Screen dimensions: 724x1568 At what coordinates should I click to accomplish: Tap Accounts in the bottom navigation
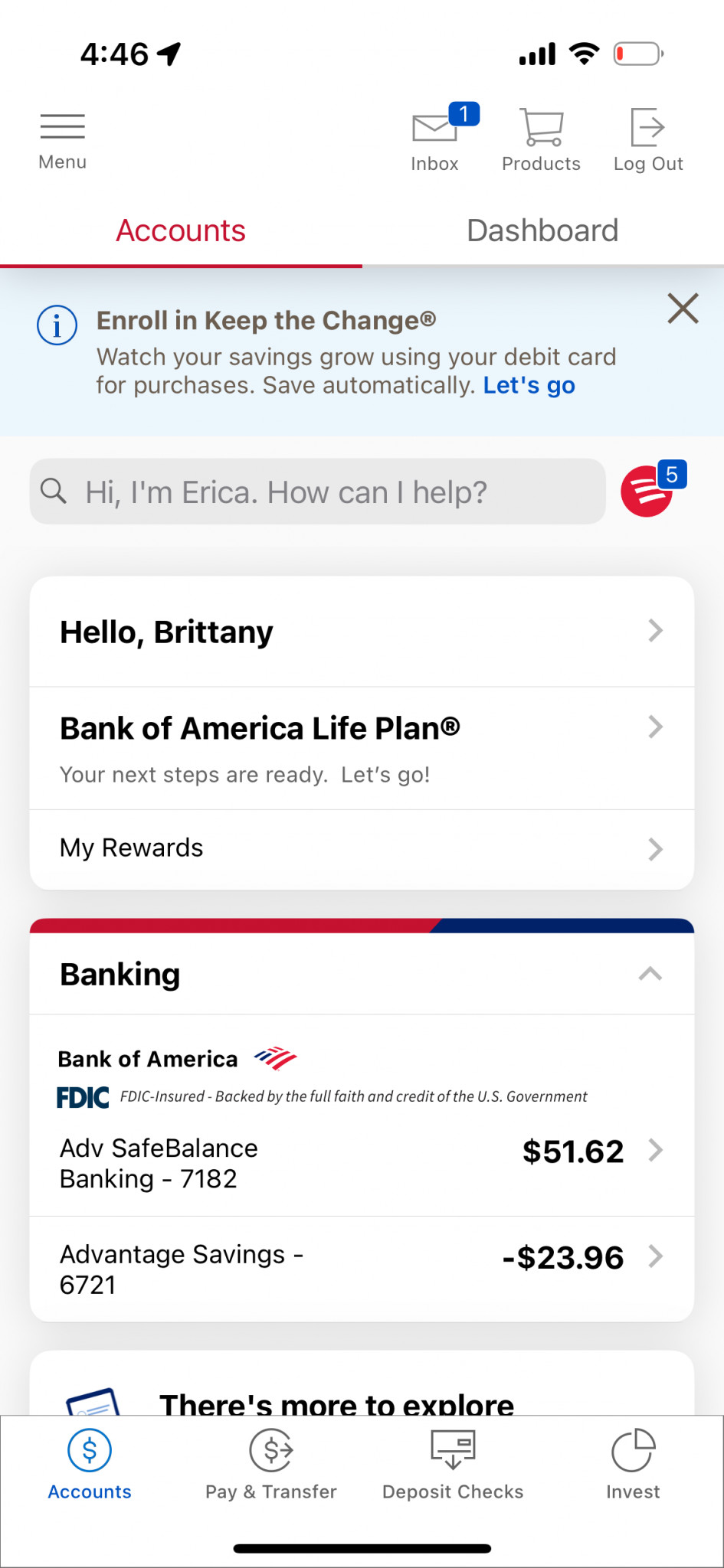pos(90,1465)
